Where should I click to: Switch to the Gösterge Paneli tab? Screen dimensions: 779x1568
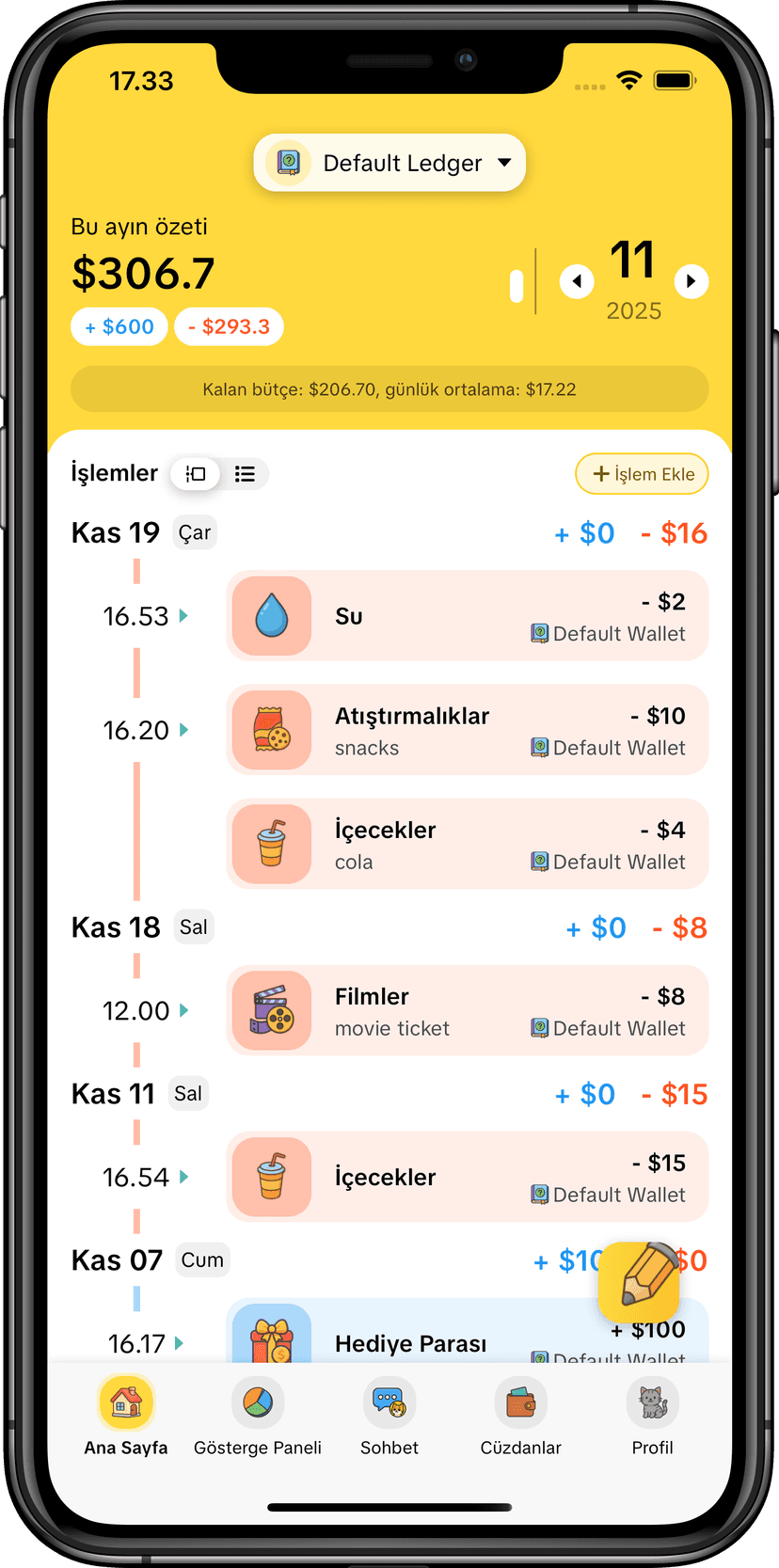pyautogui.click(x=258, y=1417)
